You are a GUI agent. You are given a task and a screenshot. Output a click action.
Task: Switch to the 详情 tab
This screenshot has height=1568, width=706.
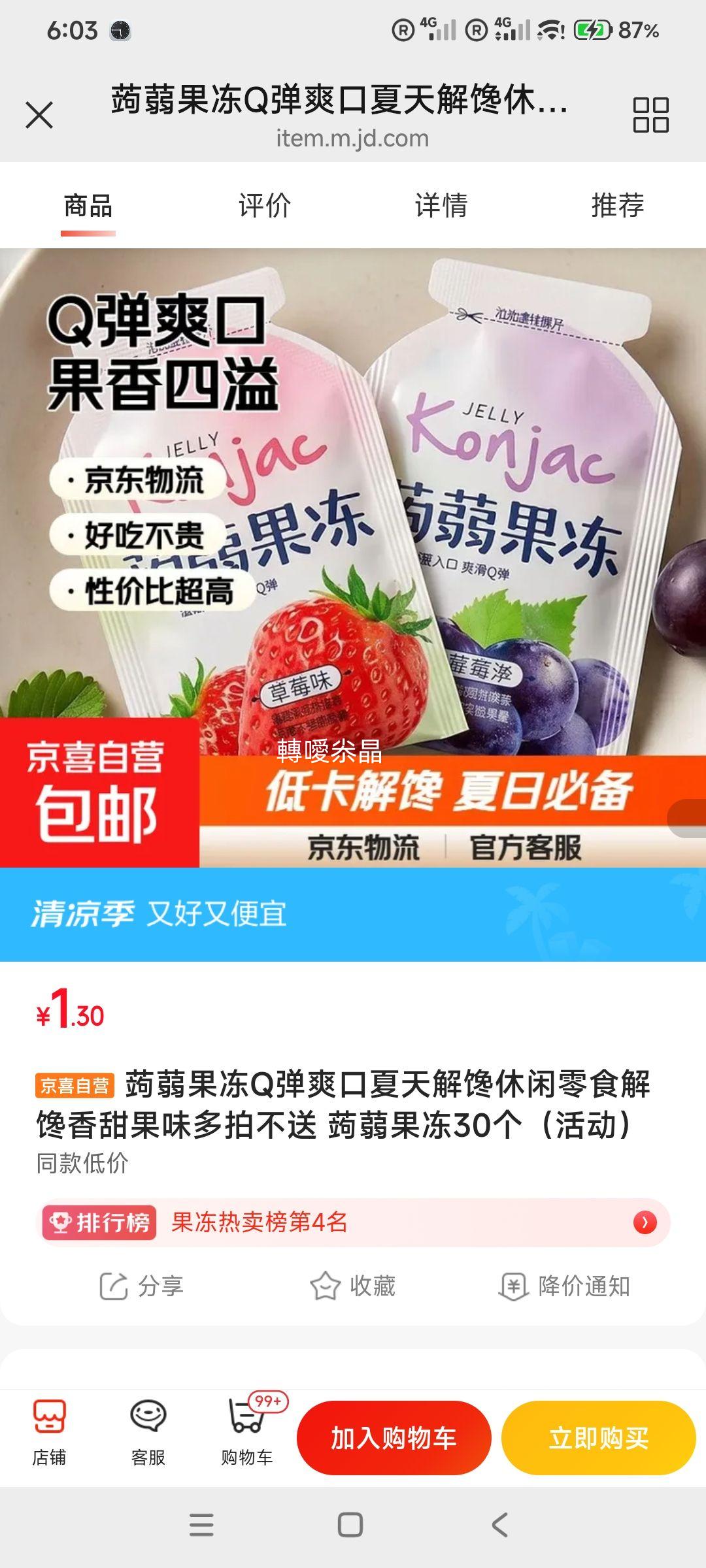(x=441, y=205)
